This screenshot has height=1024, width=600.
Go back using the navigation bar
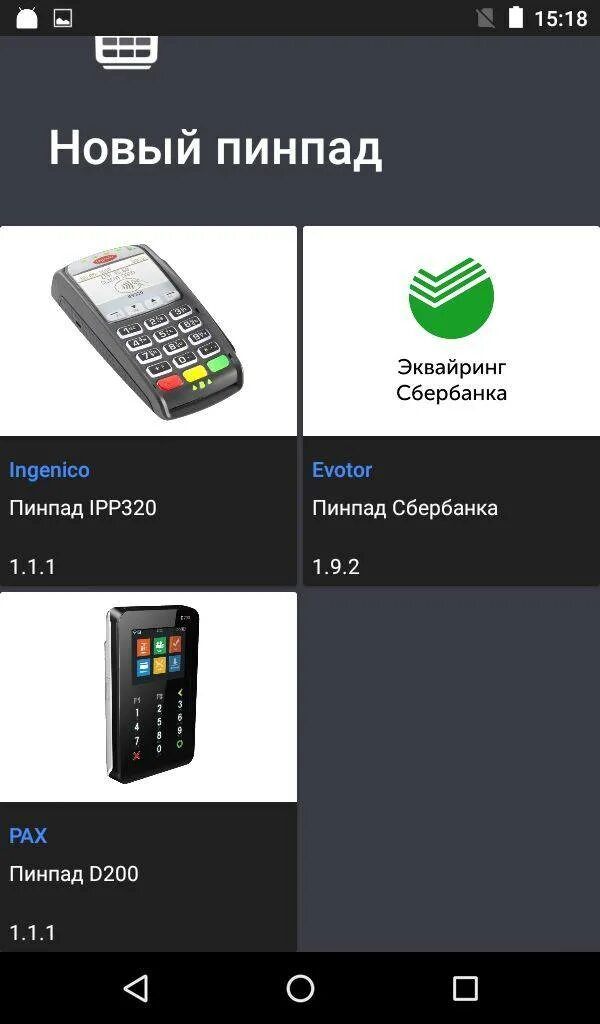pos(136,988)
